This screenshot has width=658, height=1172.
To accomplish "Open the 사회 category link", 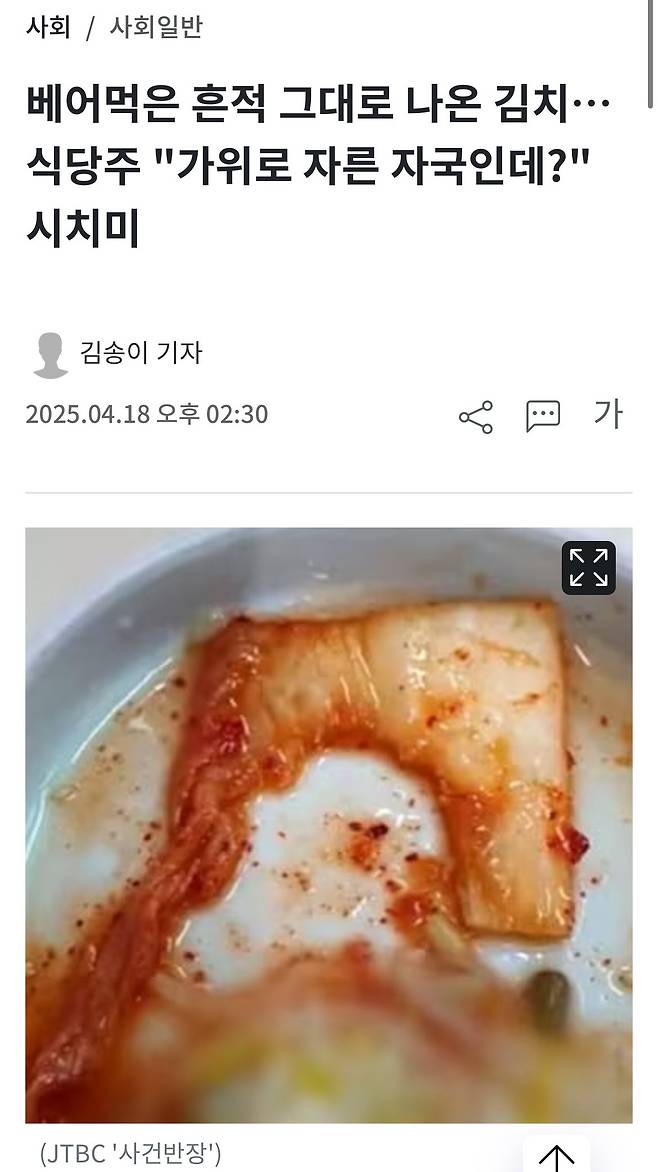I will 48,28.
